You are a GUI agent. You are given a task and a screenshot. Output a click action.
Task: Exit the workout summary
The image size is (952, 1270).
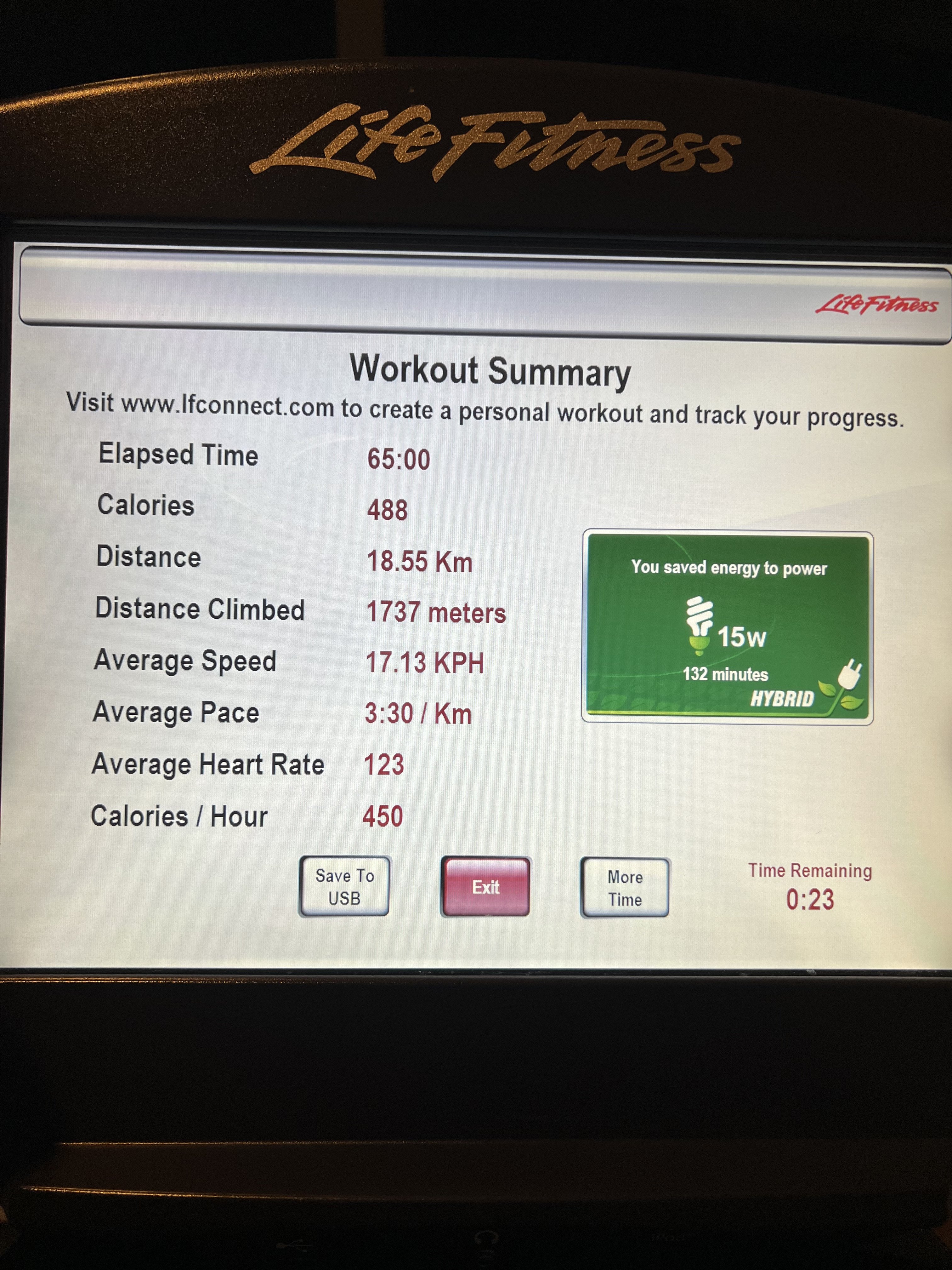point(485,887)
